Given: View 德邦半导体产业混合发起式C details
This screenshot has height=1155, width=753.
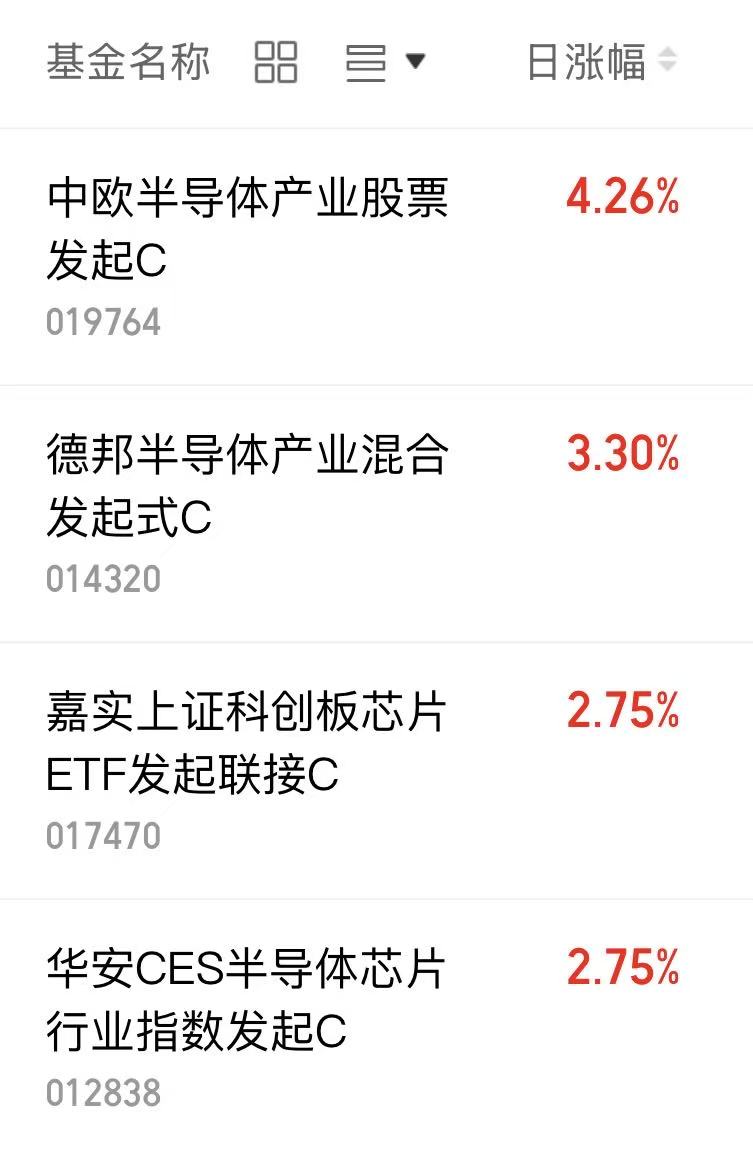Looking at the screenshot, I should click(247, 486).
